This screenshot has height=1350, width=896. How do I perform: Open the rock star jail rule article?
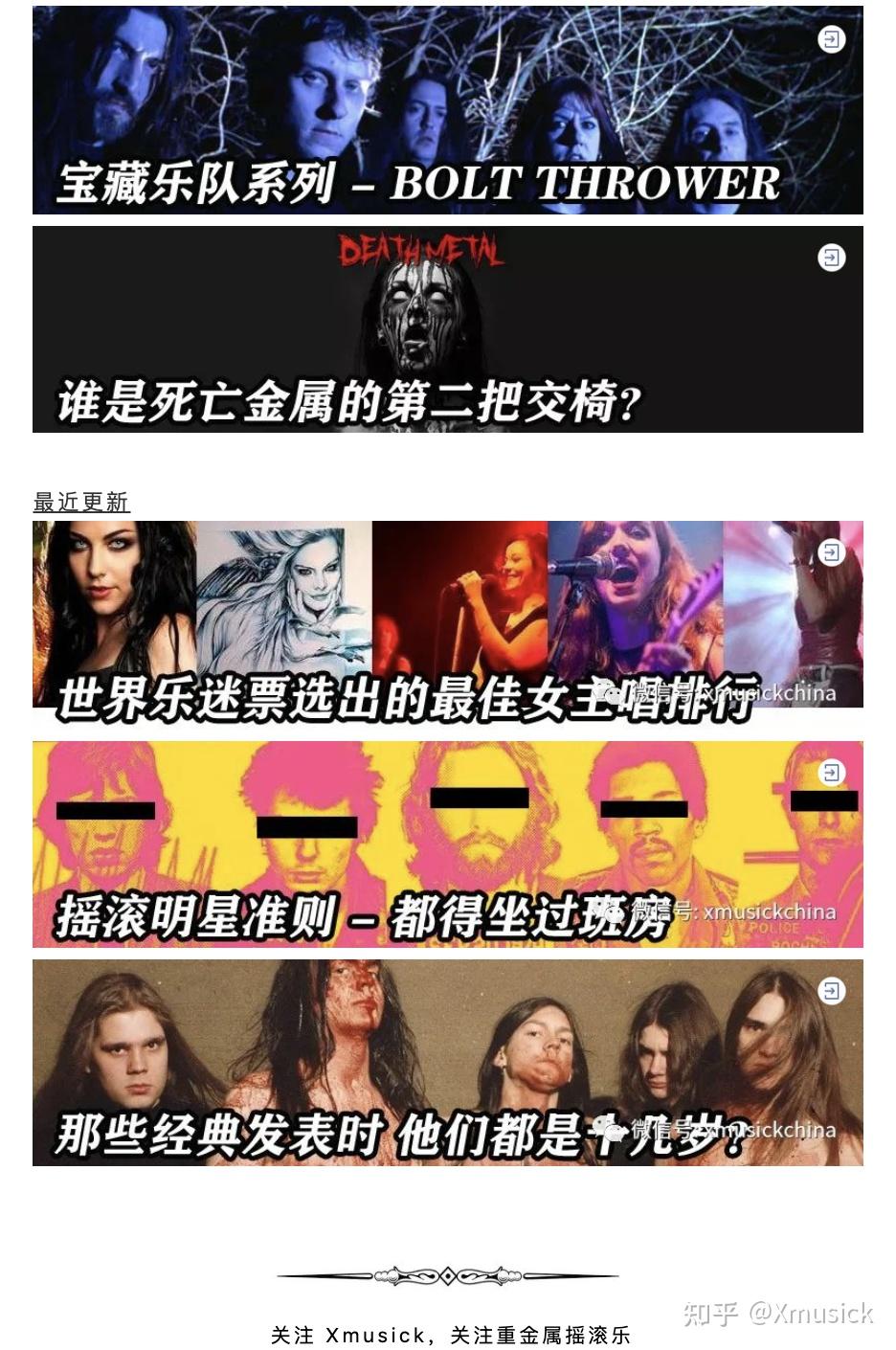tap(447, 844)
